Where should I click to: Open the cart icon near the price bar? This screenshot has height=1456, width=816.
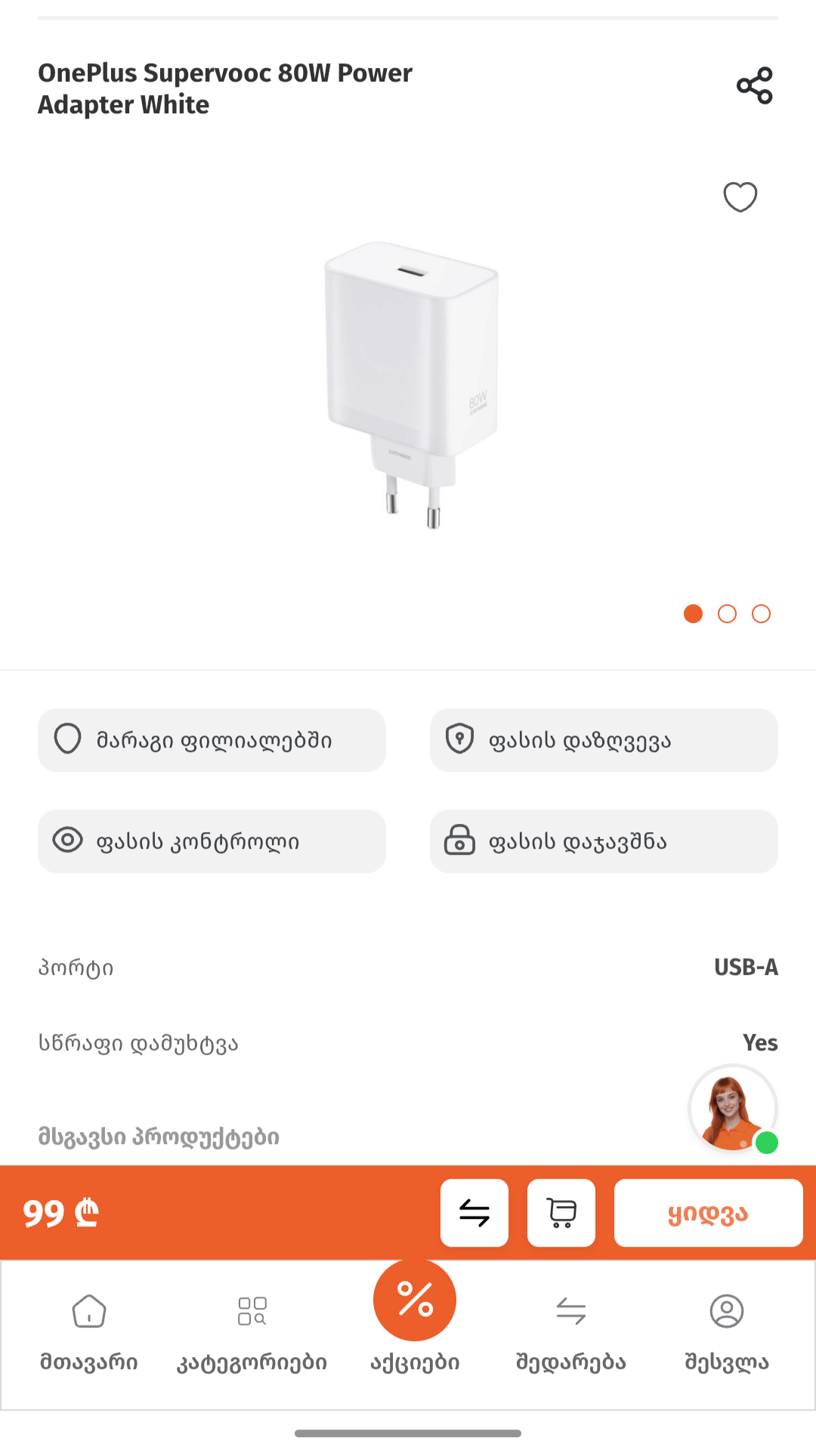561,1213
